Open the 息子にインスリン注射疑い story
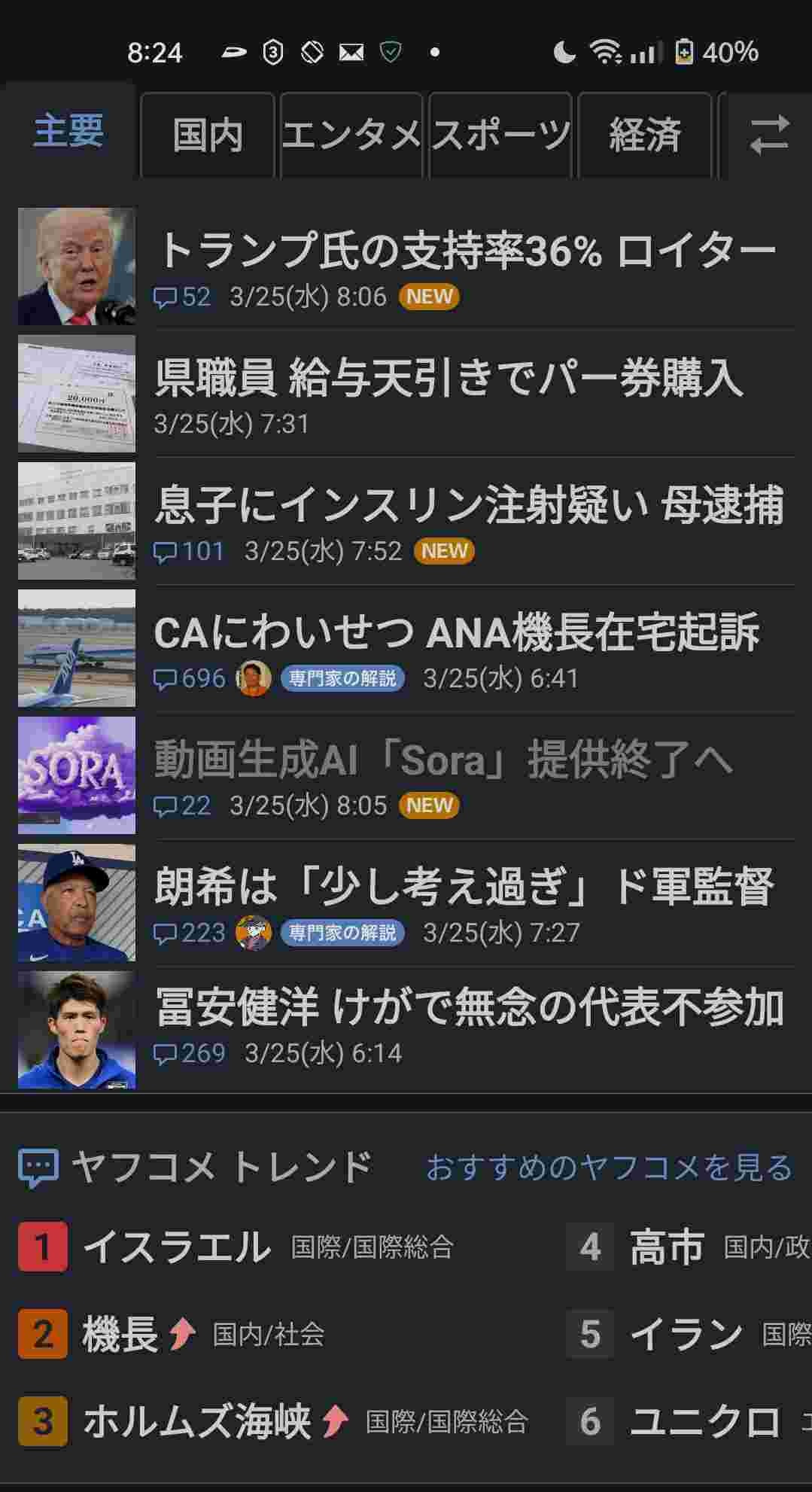 pos(468,505)
